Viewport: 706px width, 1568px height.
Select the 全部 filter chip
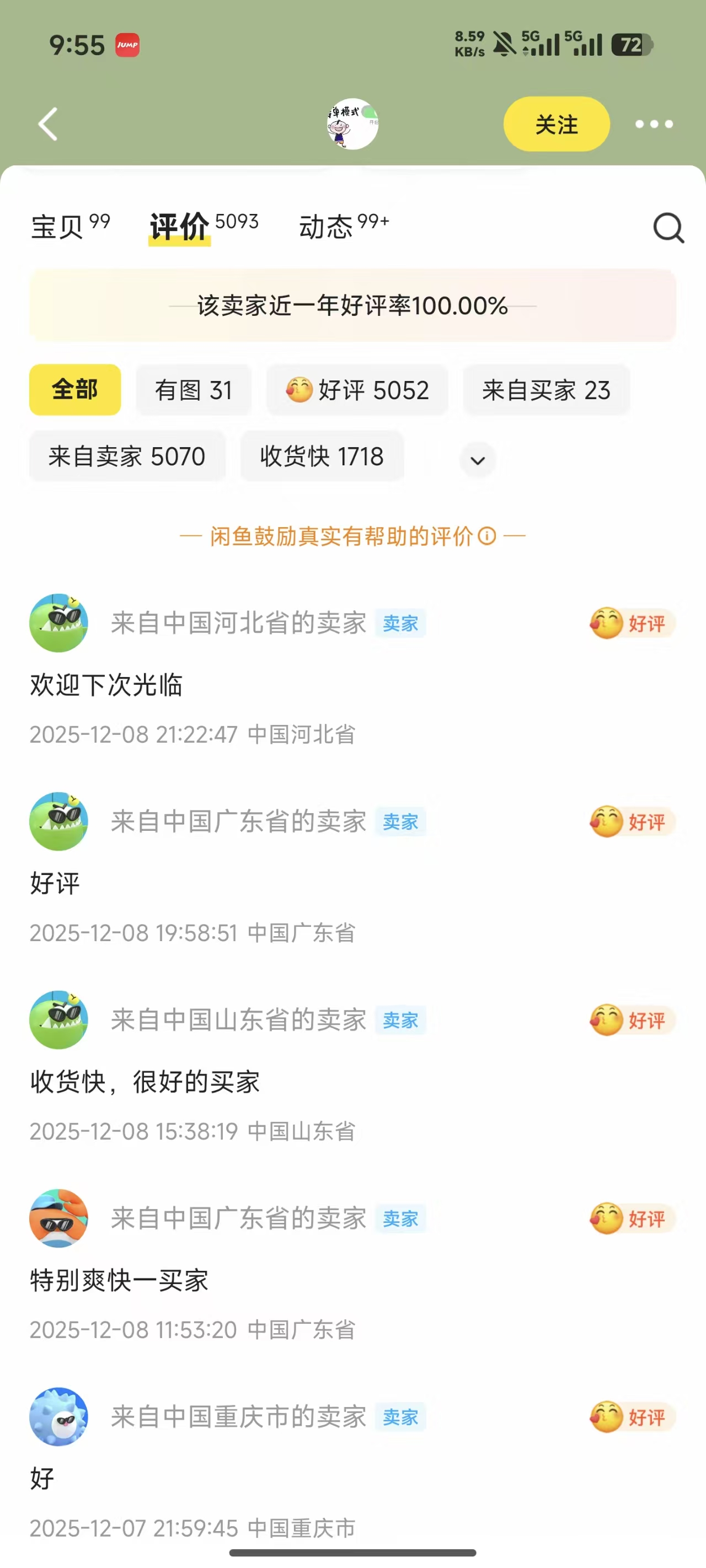pos(74,390)
